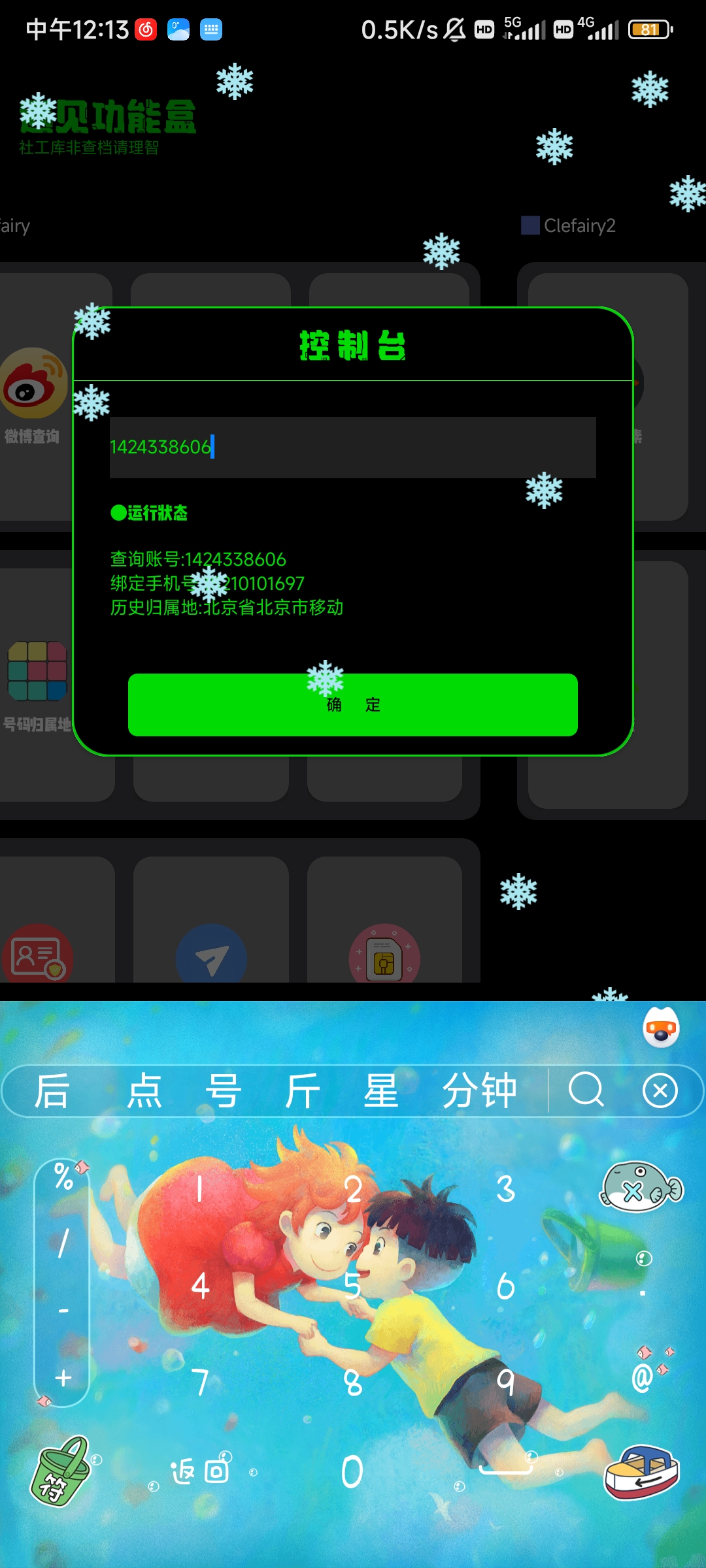
Task: Type digit 5 on the keypad
Action: (353, 1286)
